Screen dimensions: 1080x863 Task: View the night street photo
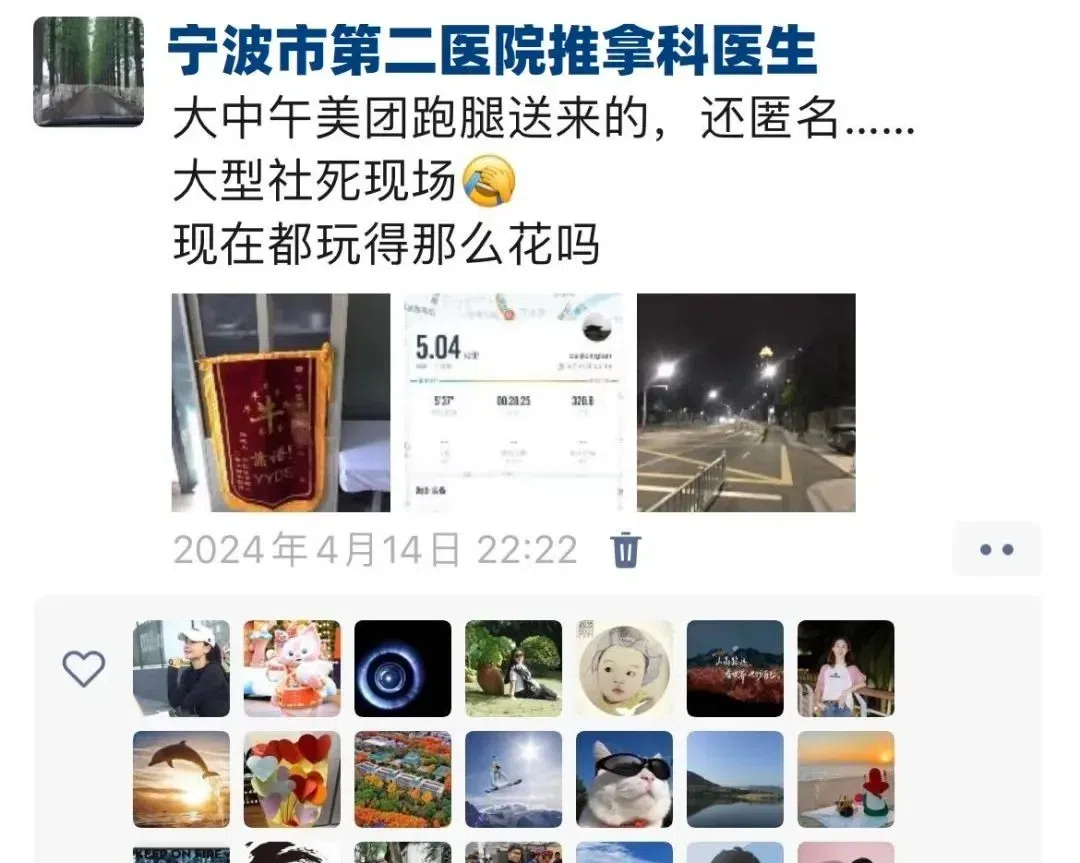[746, 403]
